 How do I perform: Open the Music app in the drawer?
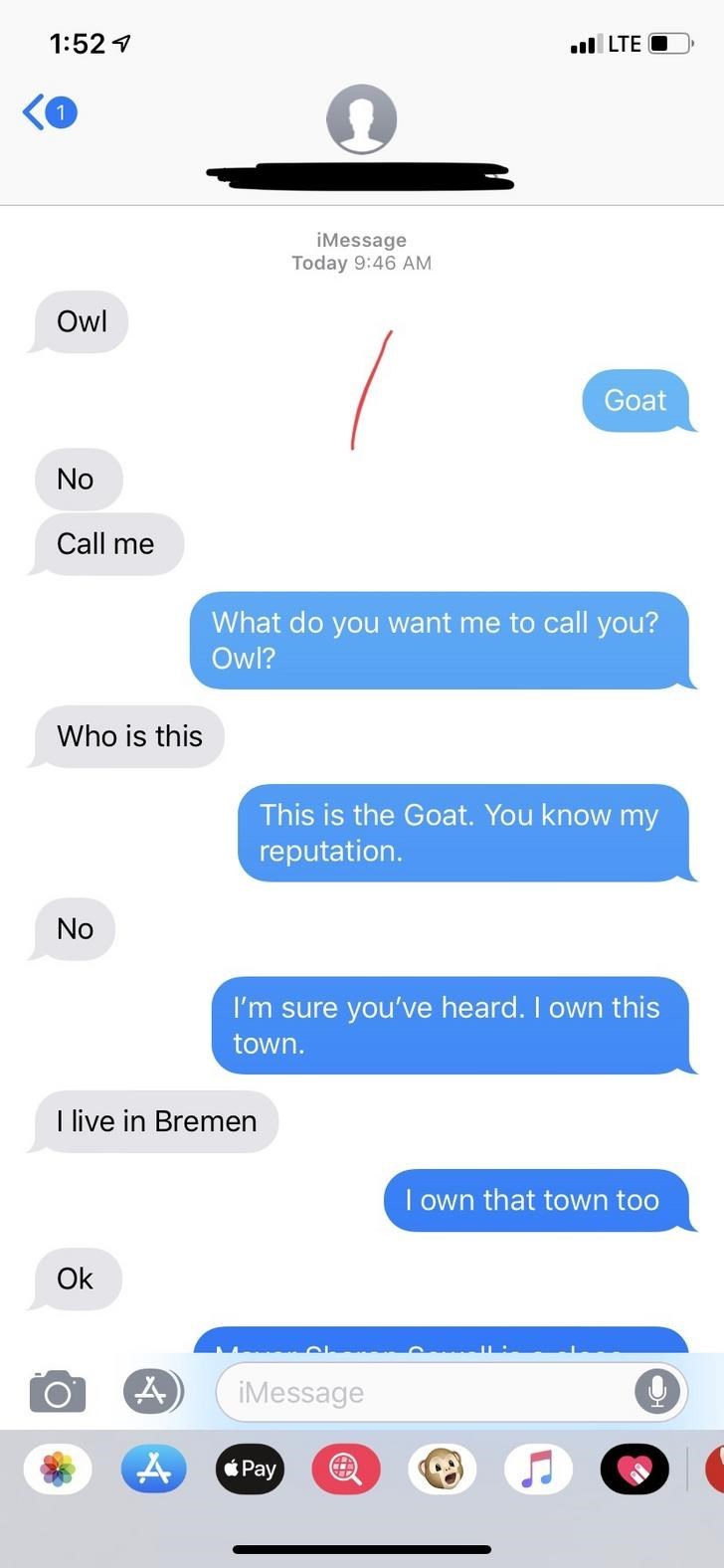point(538,1469)
